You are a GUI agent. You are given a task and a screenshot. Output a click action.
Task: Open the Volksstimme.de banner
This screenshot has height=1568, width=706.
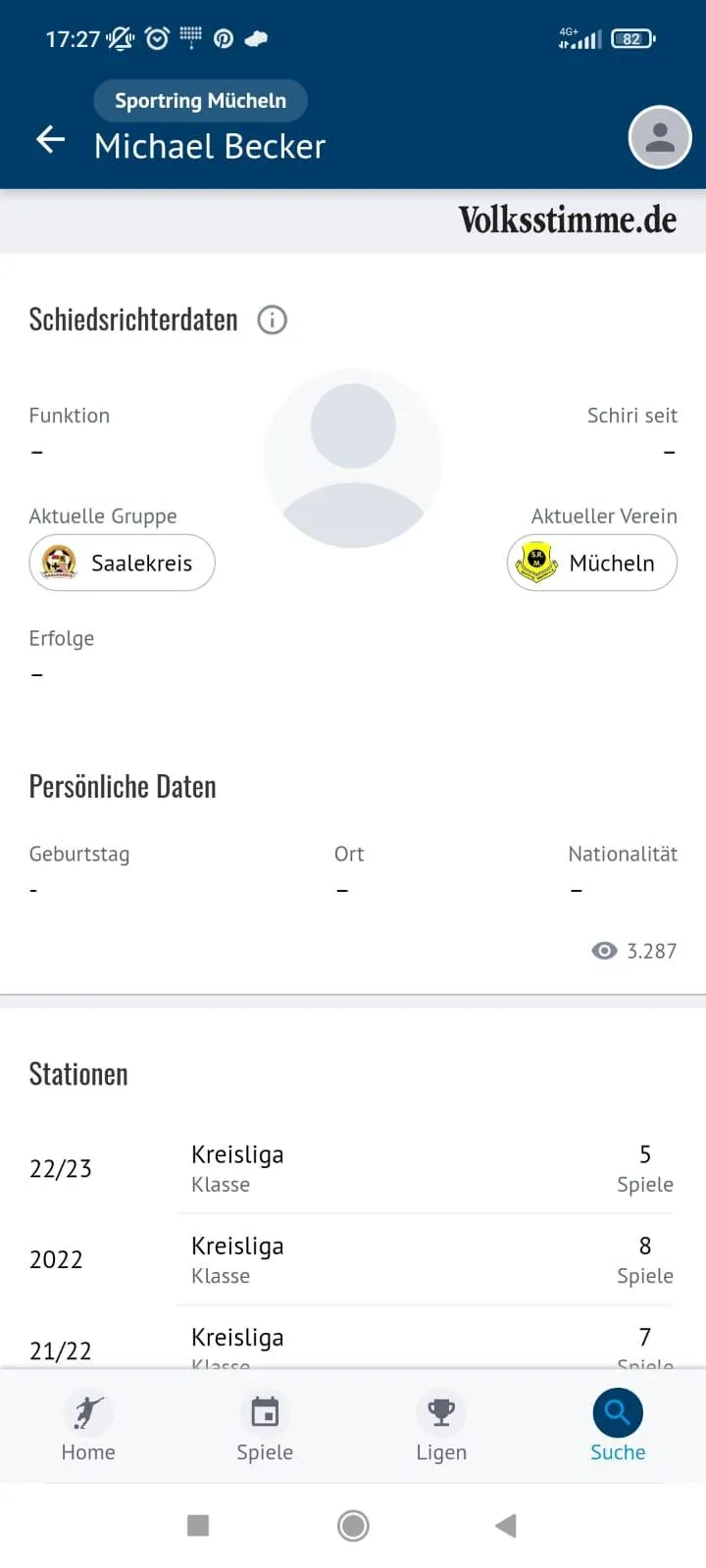click(567, 220)
